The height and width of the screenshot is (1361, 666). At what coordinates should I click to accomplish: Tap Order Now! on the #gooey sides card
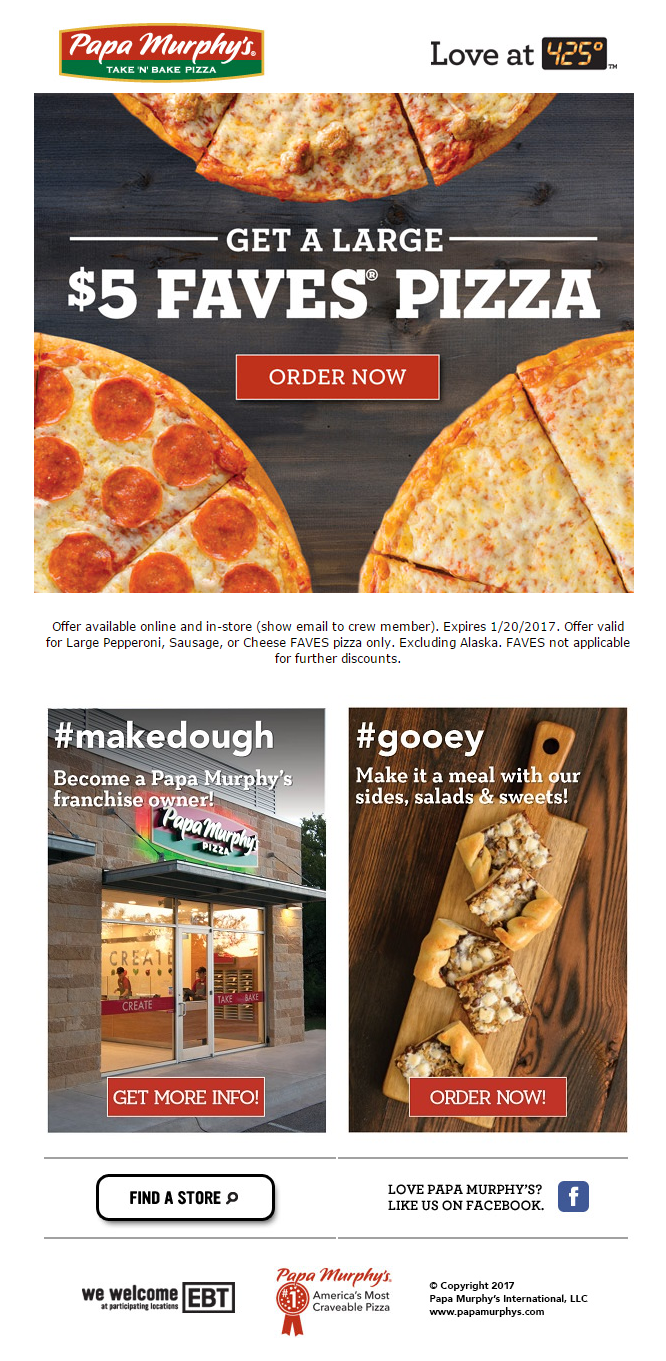tap(488, 1097)
